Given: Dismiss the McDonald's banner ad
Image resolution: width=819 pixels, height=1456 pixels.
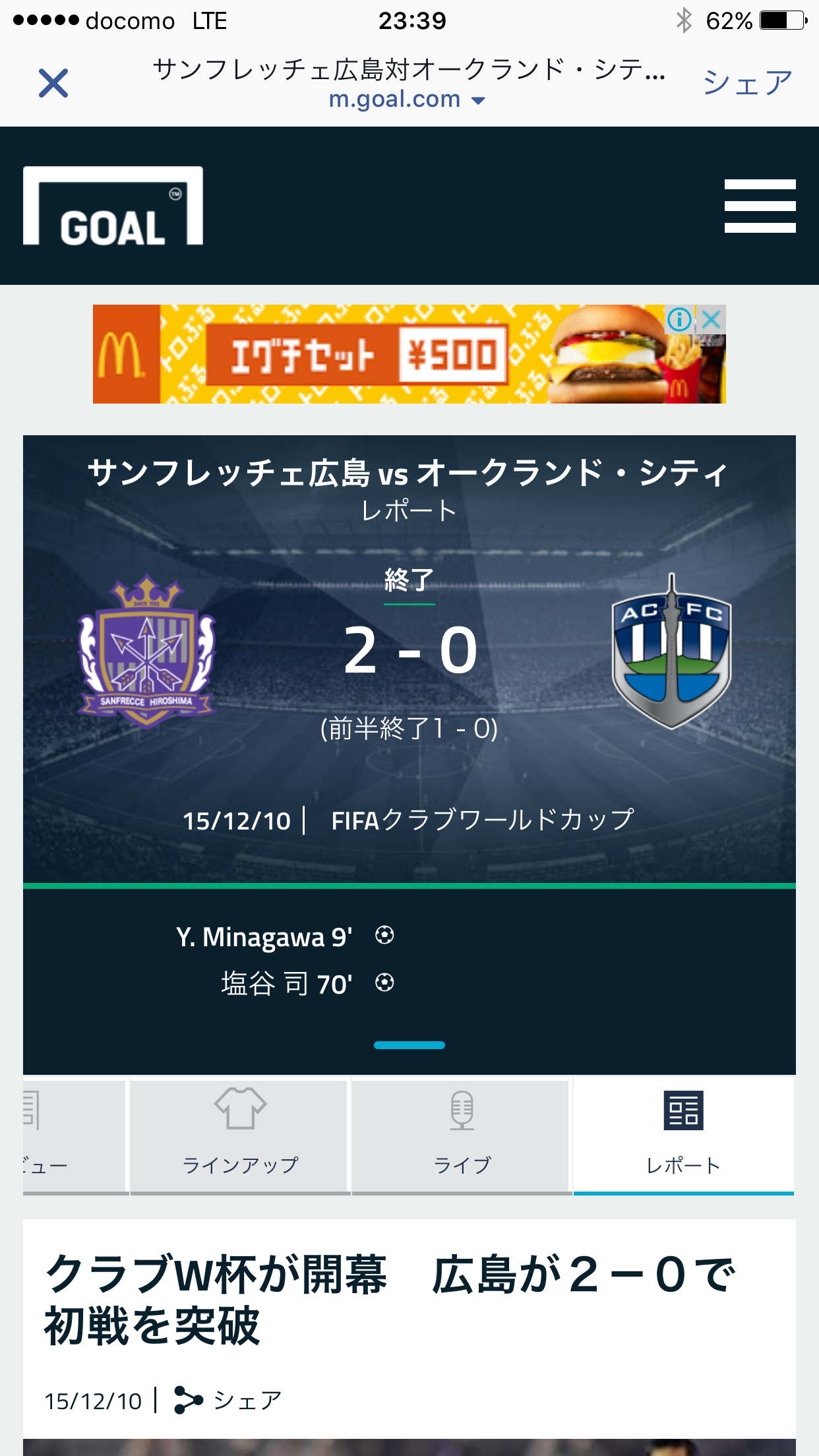Looking at the screenshot, I should [712, 319].
